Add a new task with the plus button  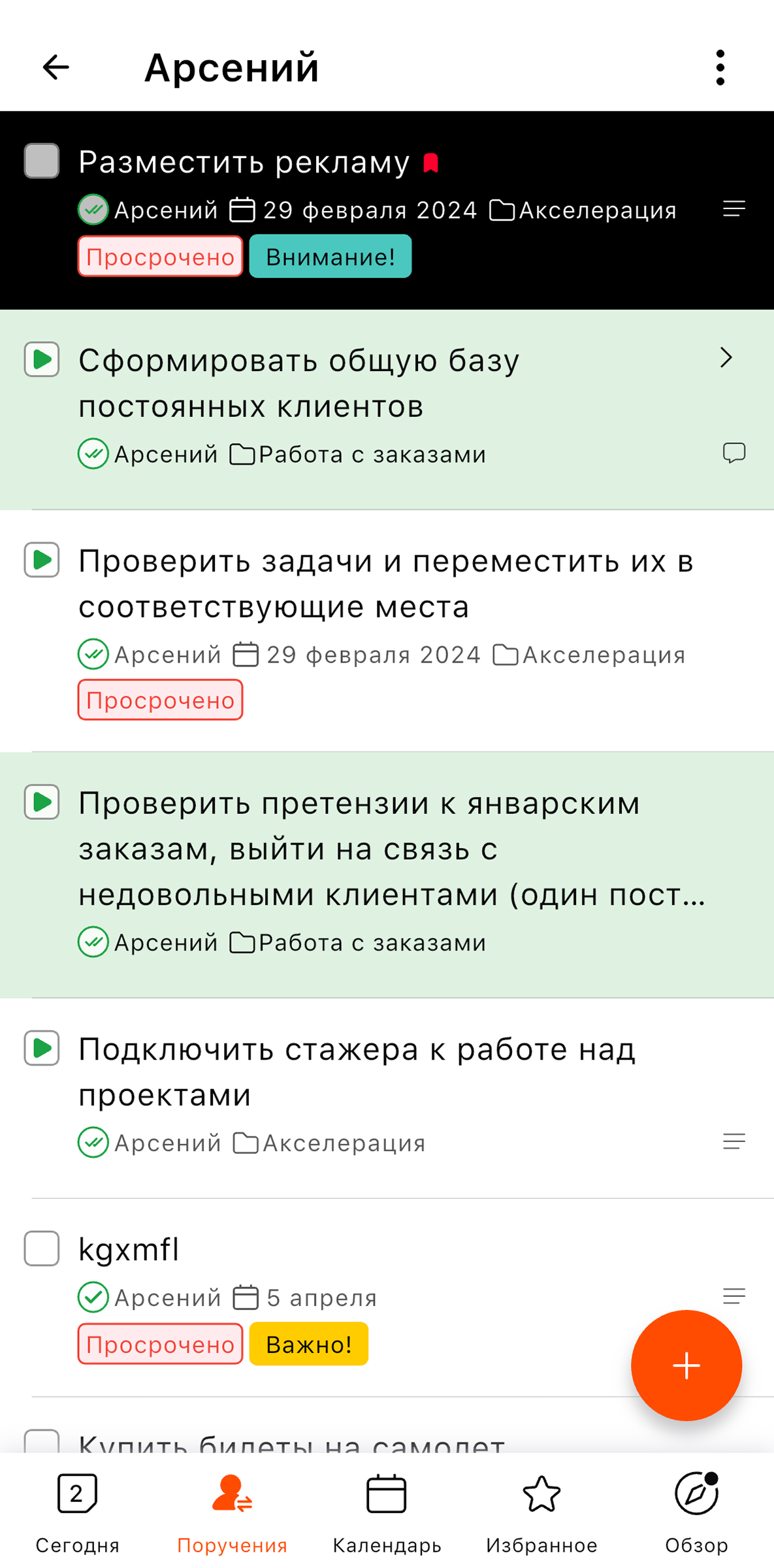click(x=686, y=1365)
